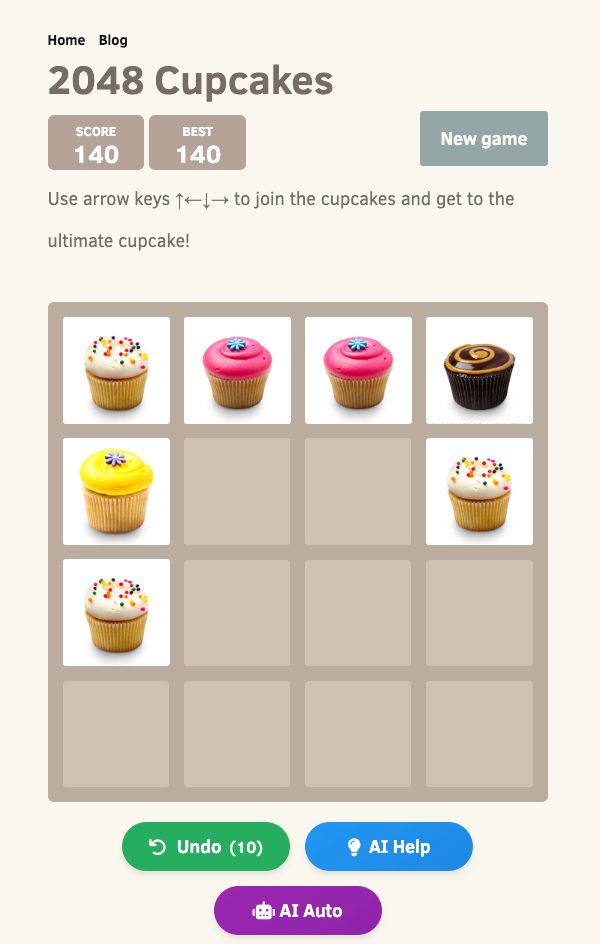Enable AI Auto play
600x944 pixels.
[x=298, y=910]
